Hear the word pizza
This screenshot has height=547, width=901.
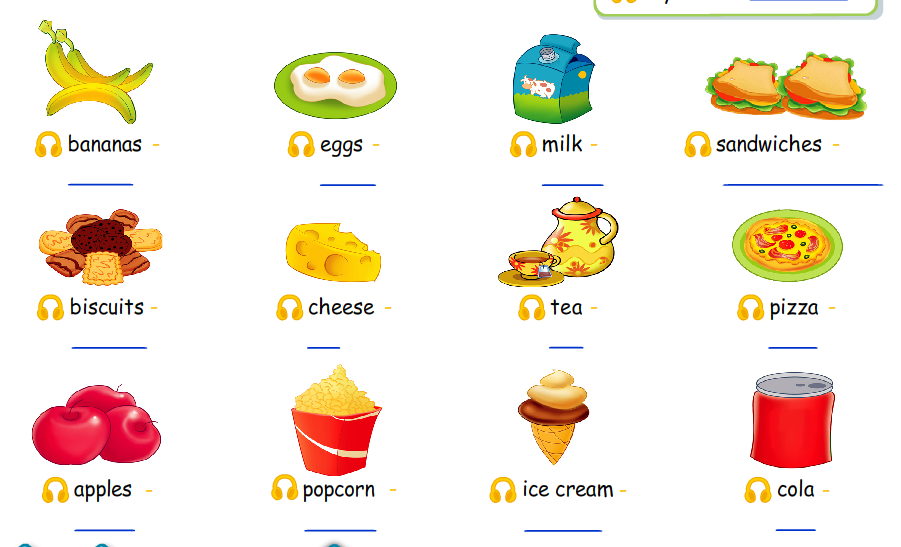pyautogui.click(x=750, y=308)
